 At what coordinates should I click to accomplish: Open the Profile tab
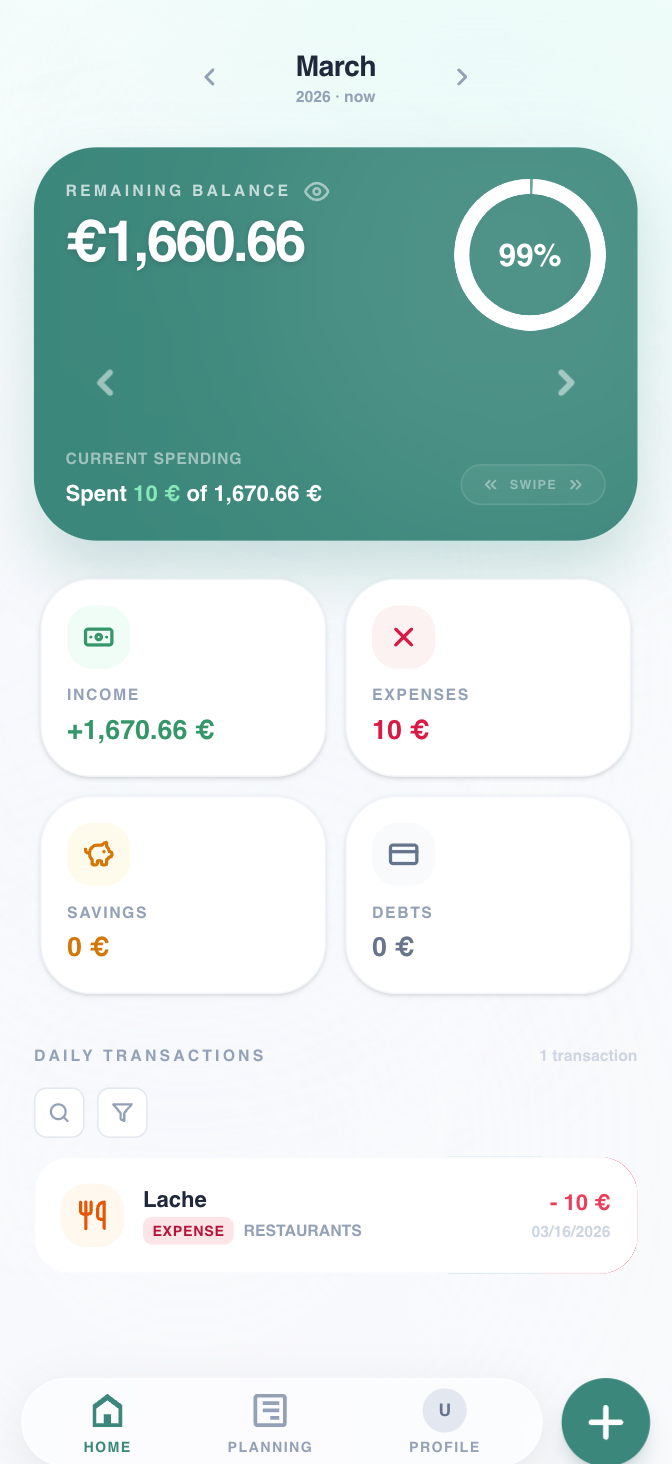(444, 1423)
